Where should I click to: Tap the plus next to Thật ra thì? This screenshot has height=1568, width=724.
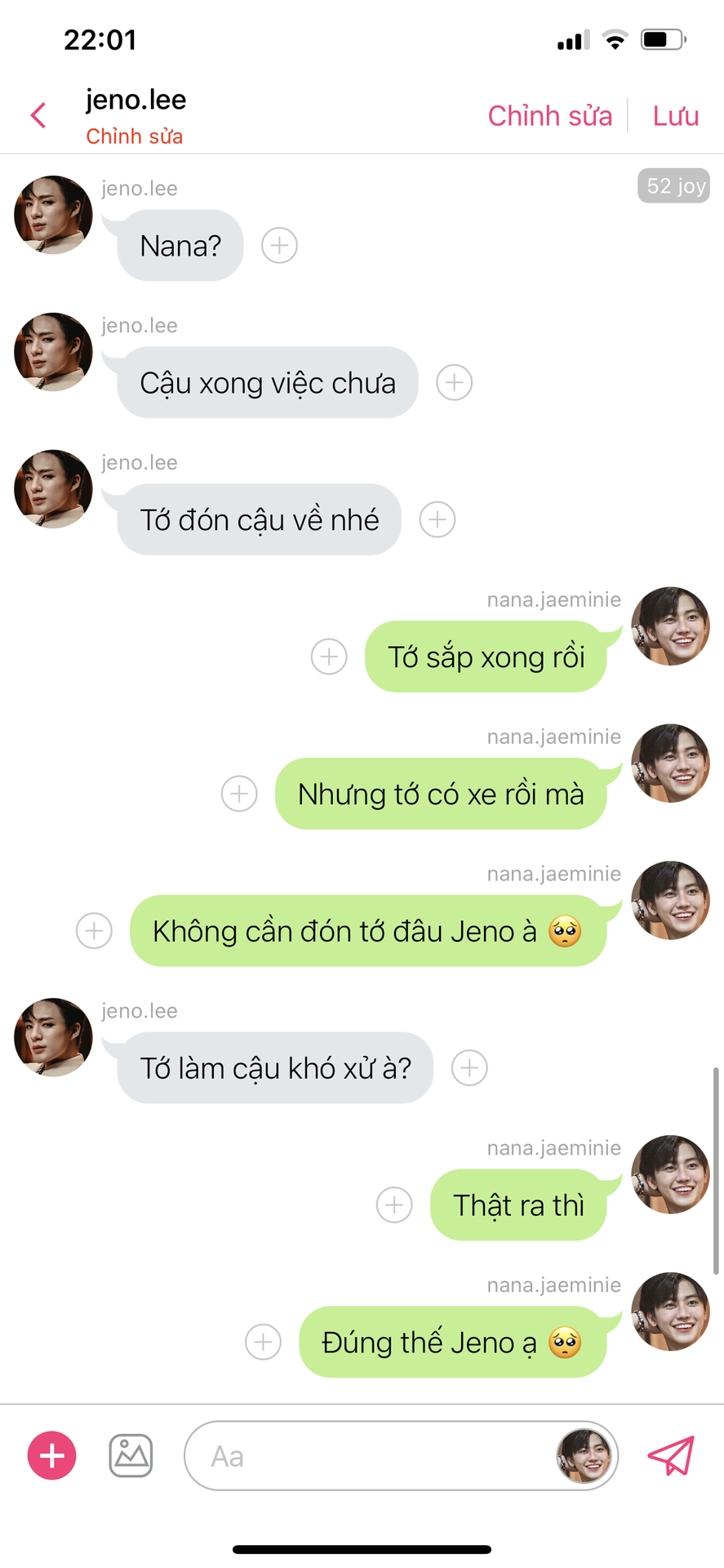pyautogui.click(x=394, y=1205)
